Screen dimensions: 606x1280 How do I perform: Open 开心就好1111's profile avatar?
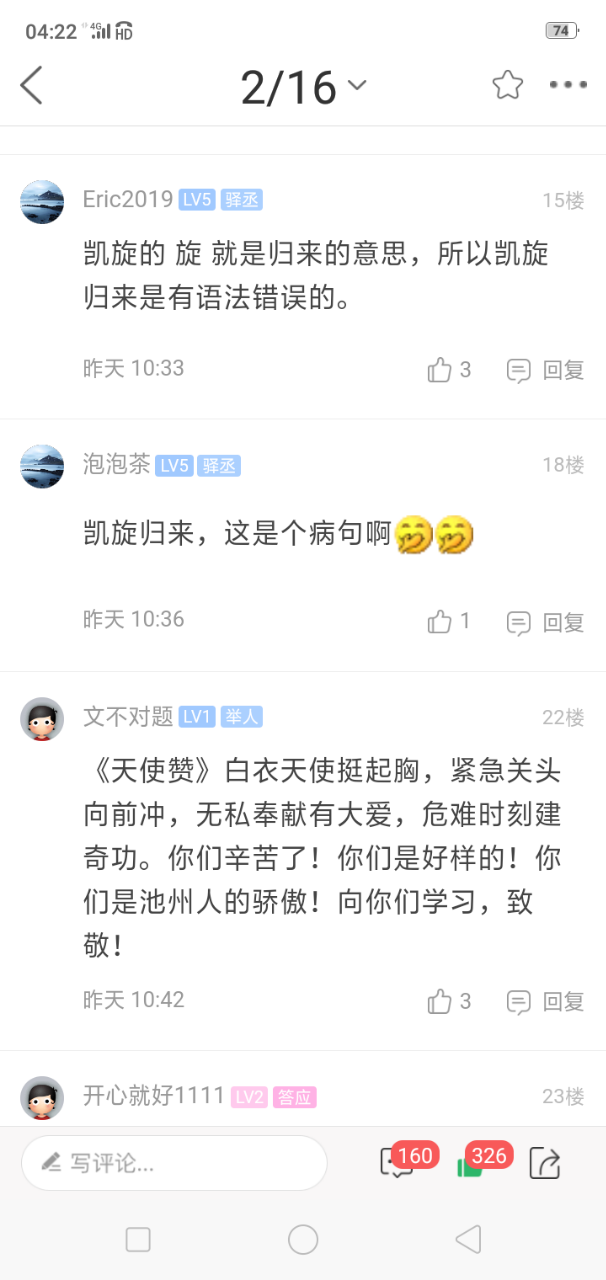(x=42, y=1098)
